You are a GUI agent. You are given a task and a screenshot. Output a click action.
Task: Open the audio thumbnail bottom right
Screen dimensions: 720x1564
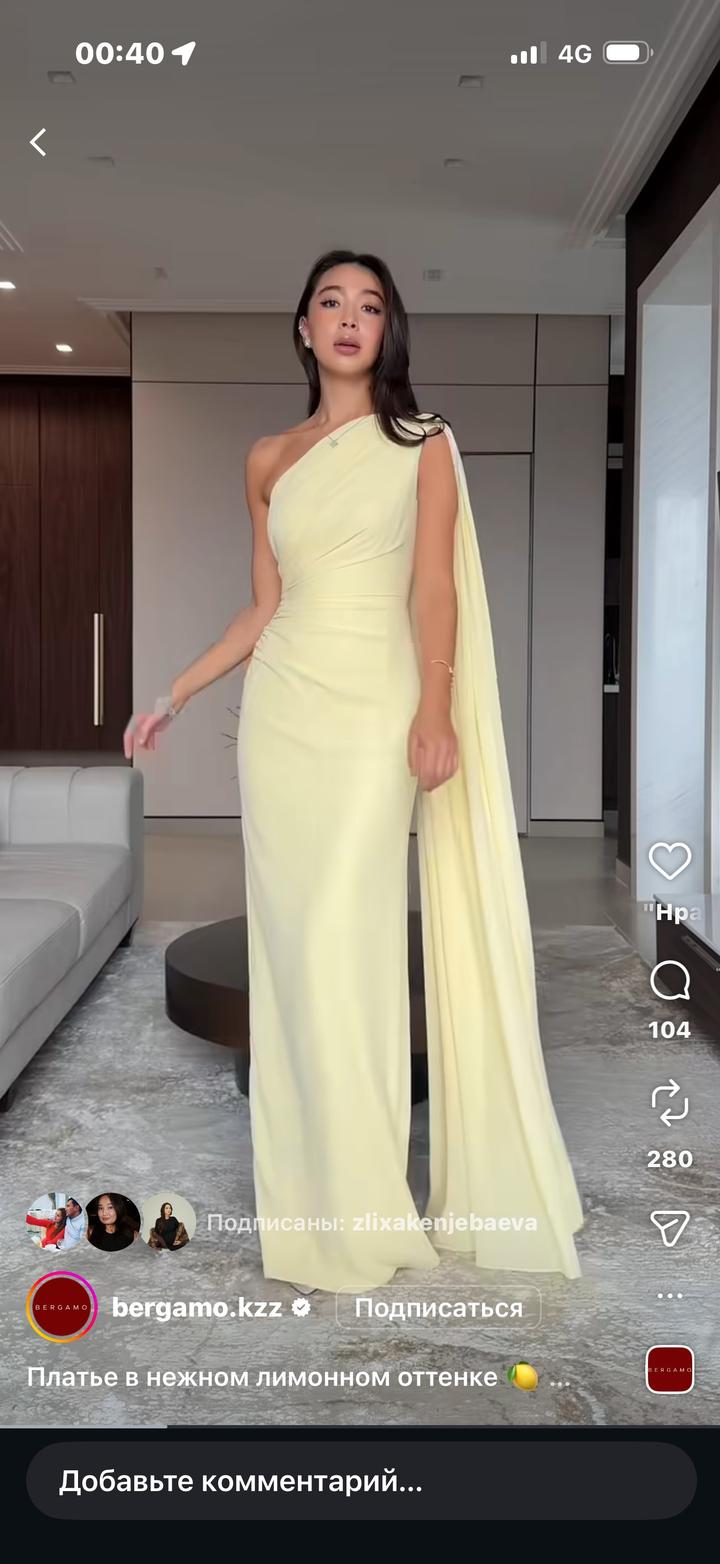tap(669, 1370)
